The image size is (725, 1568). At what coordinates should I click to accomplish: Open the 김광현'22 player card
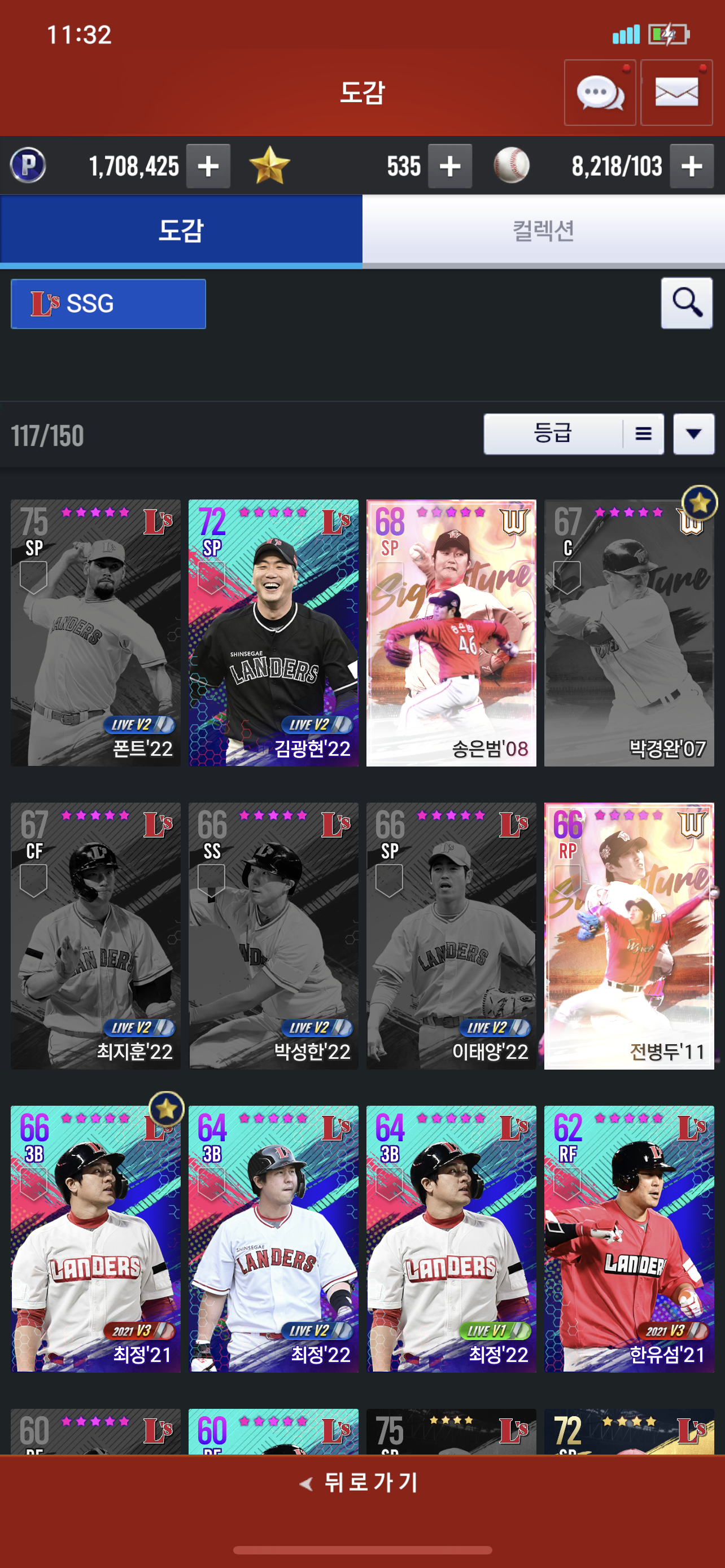[273, 633]
